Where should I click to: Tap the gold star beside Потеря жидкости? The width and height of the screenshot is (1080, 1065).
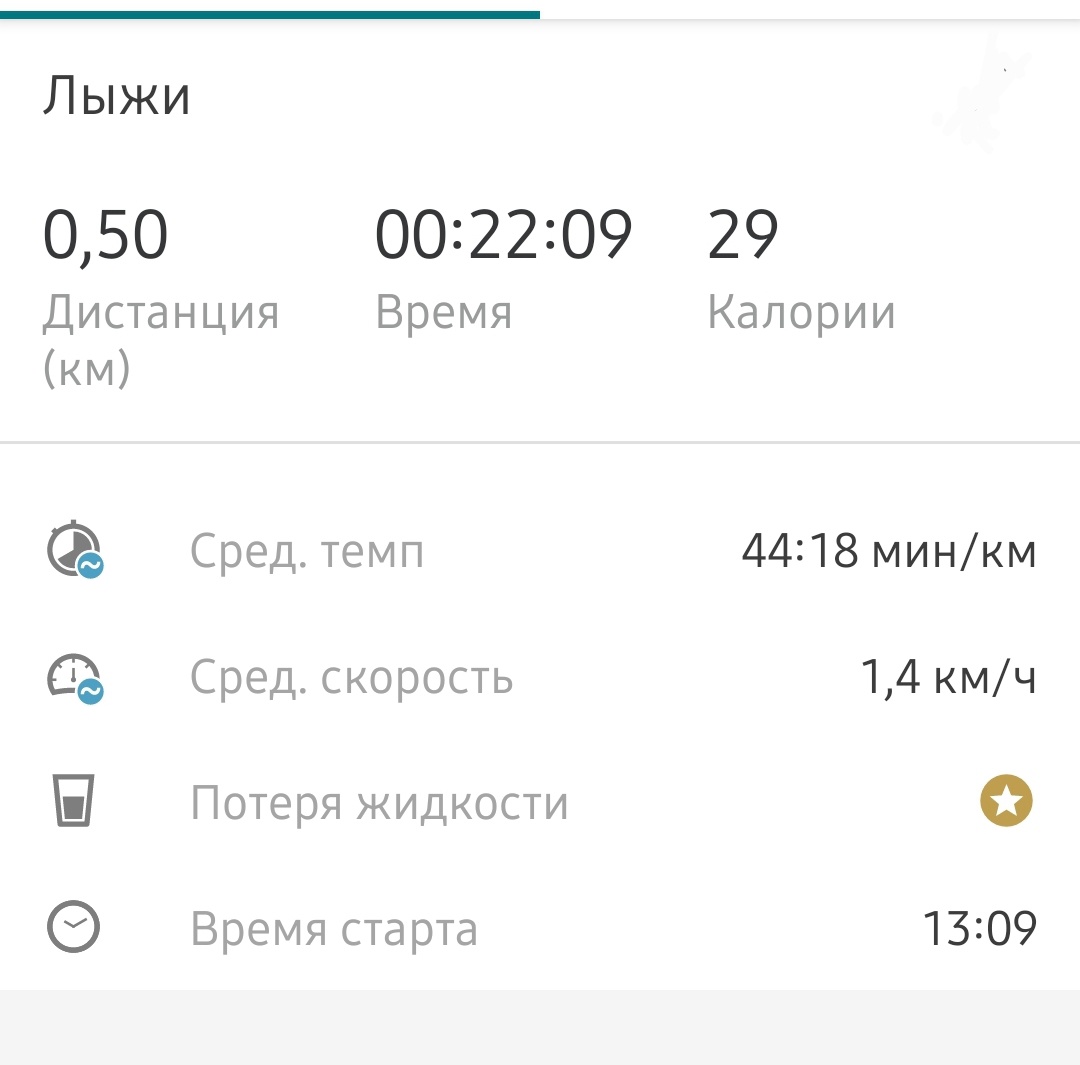coord(1005,802)
